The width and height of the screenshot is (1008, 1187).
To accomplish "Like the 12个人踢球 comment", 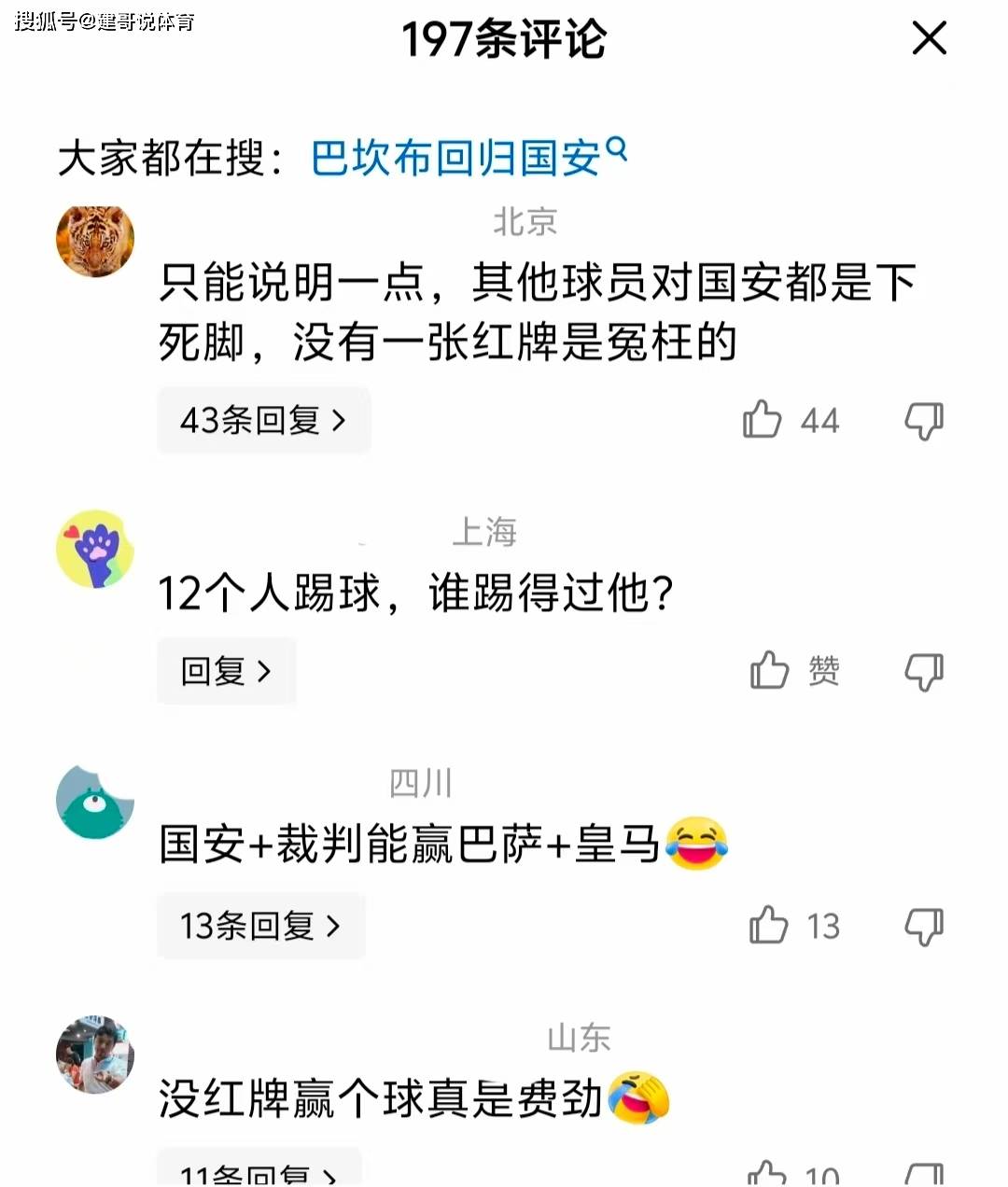I will (770, 670).
